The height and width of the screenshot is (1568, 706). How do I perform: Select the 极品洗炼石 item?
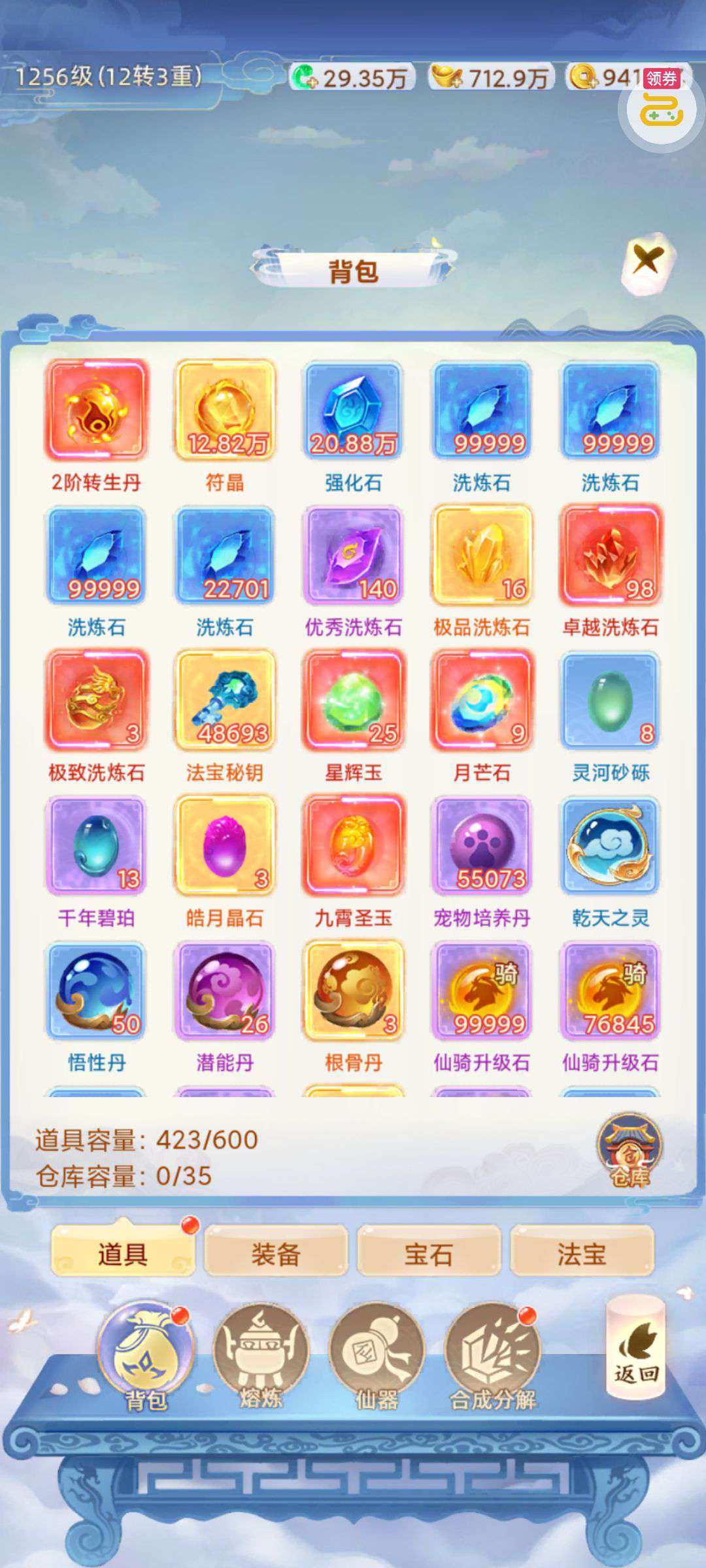coord(482,555)
